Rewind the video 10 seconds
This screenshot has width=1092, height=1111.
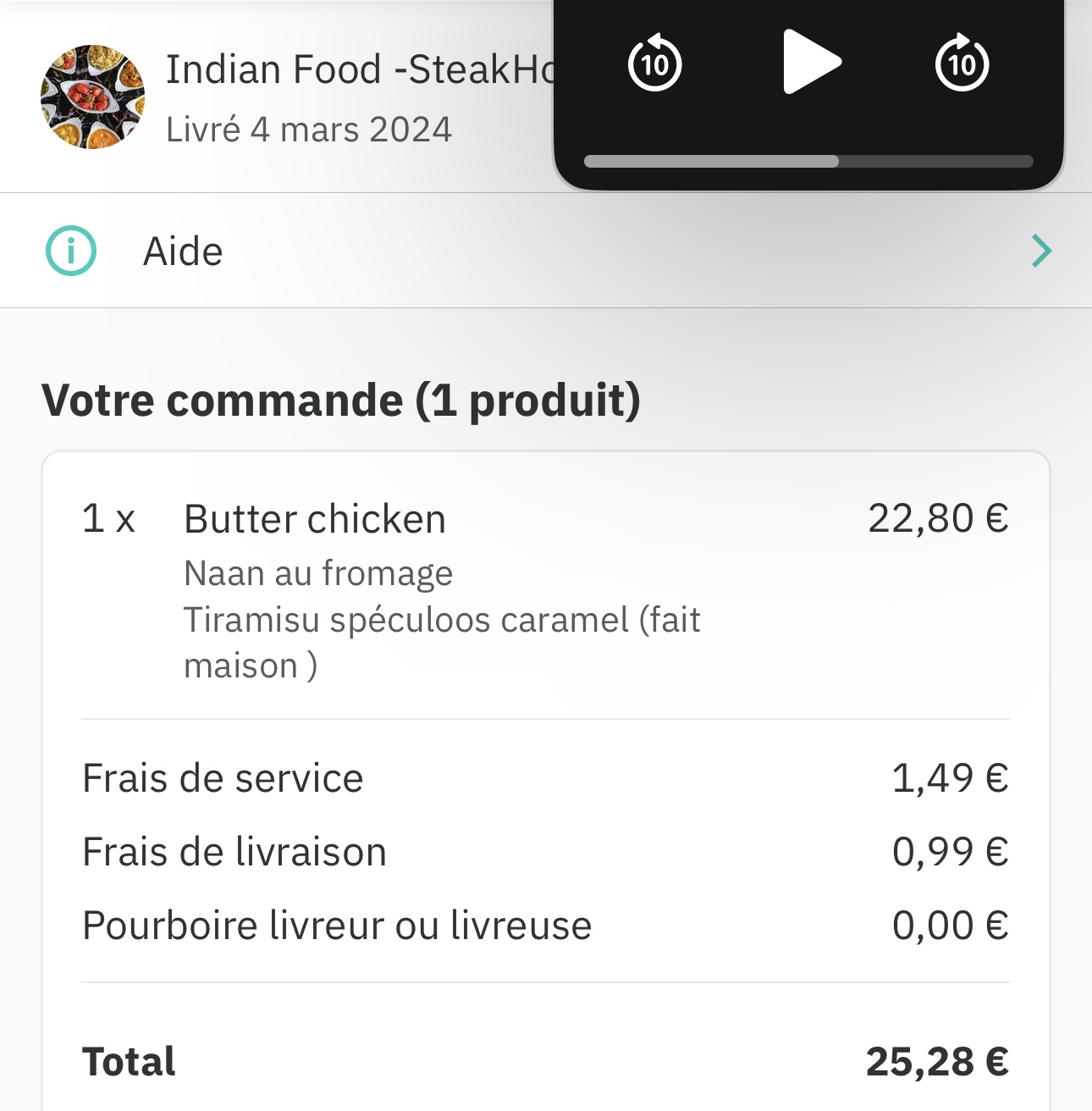pos(654,64)
